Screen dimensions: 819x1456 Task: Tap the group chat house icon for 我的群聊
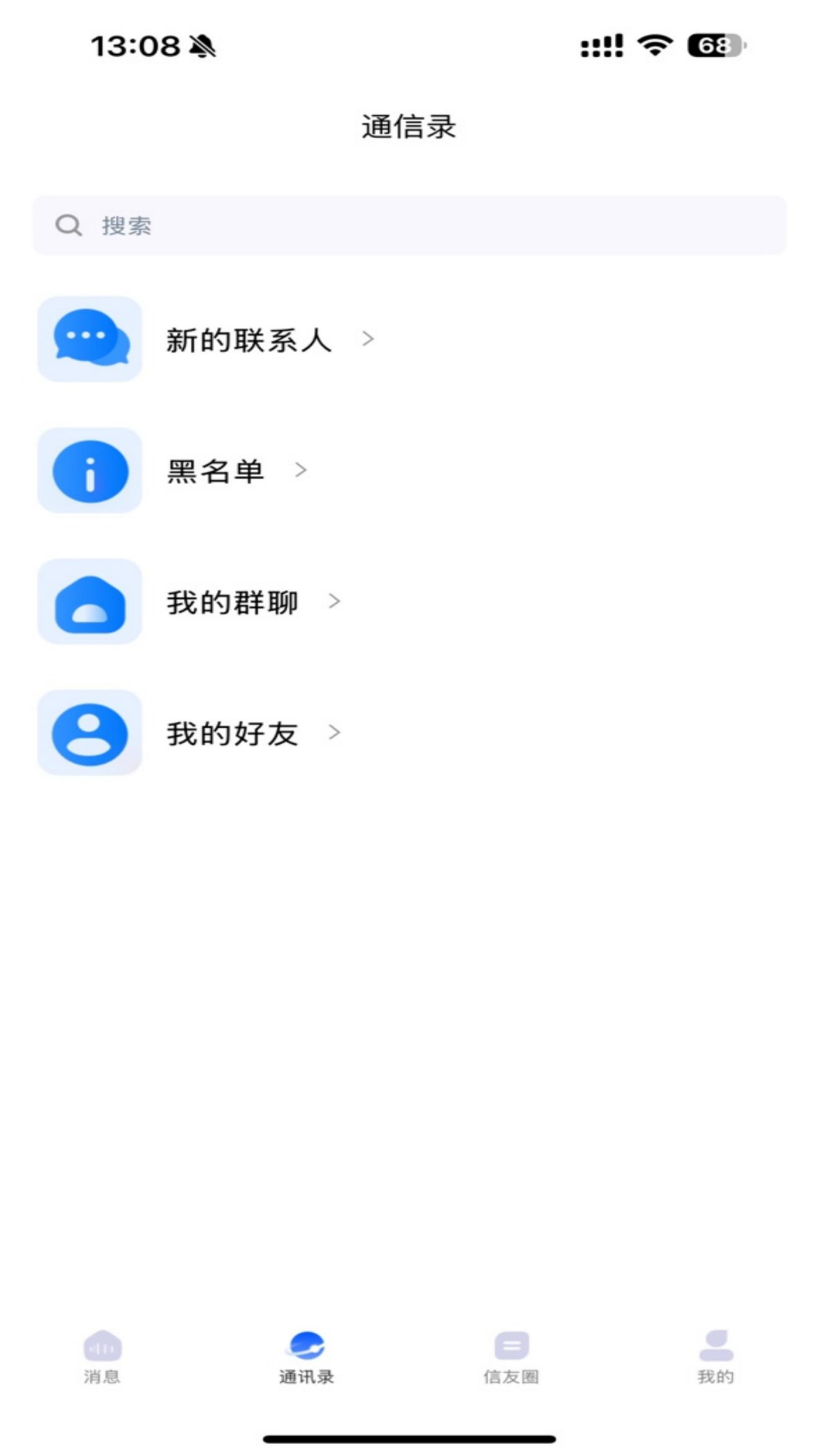(x=89, y=602)
